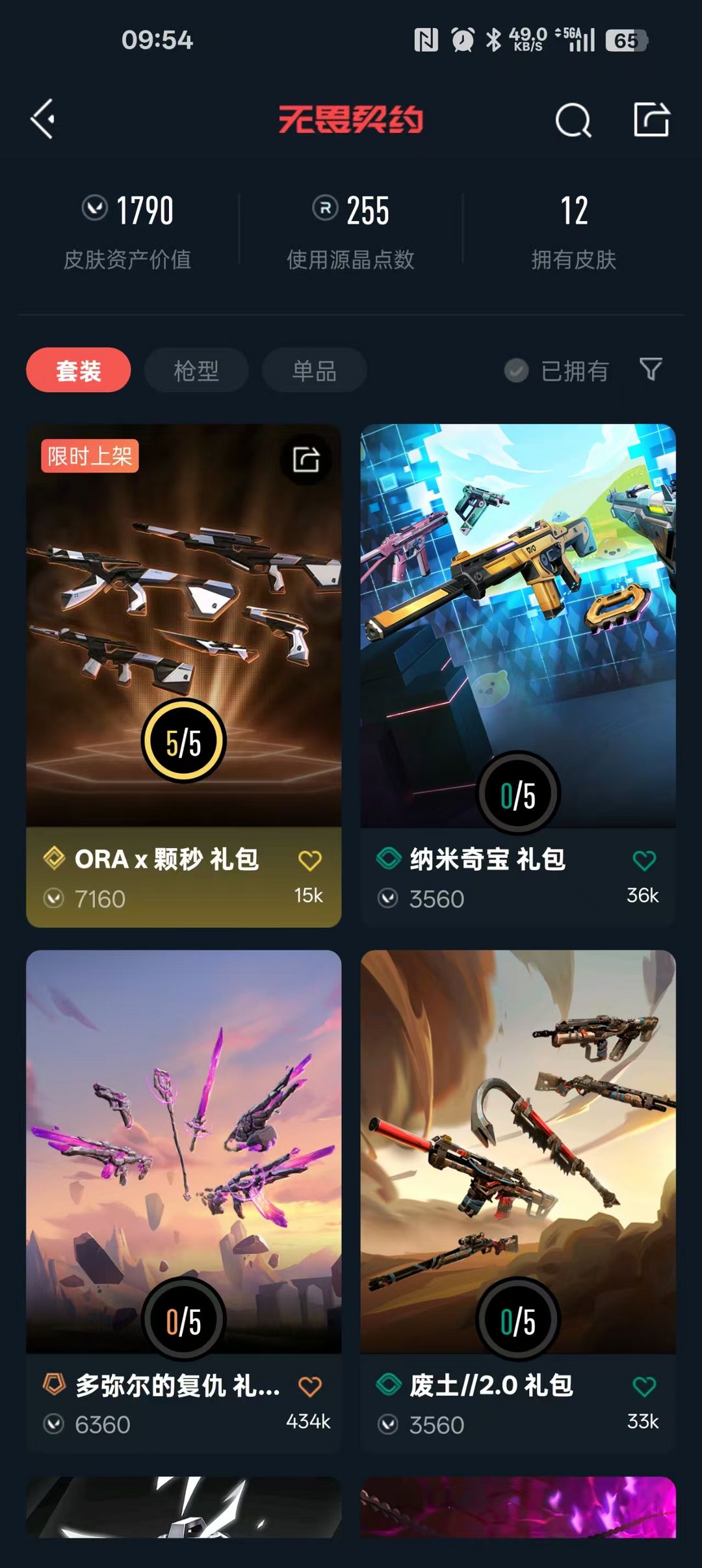Viewport: 702px width, 1568px height.
Task: Select the 套装 tab
Action: tap(78, 371)
